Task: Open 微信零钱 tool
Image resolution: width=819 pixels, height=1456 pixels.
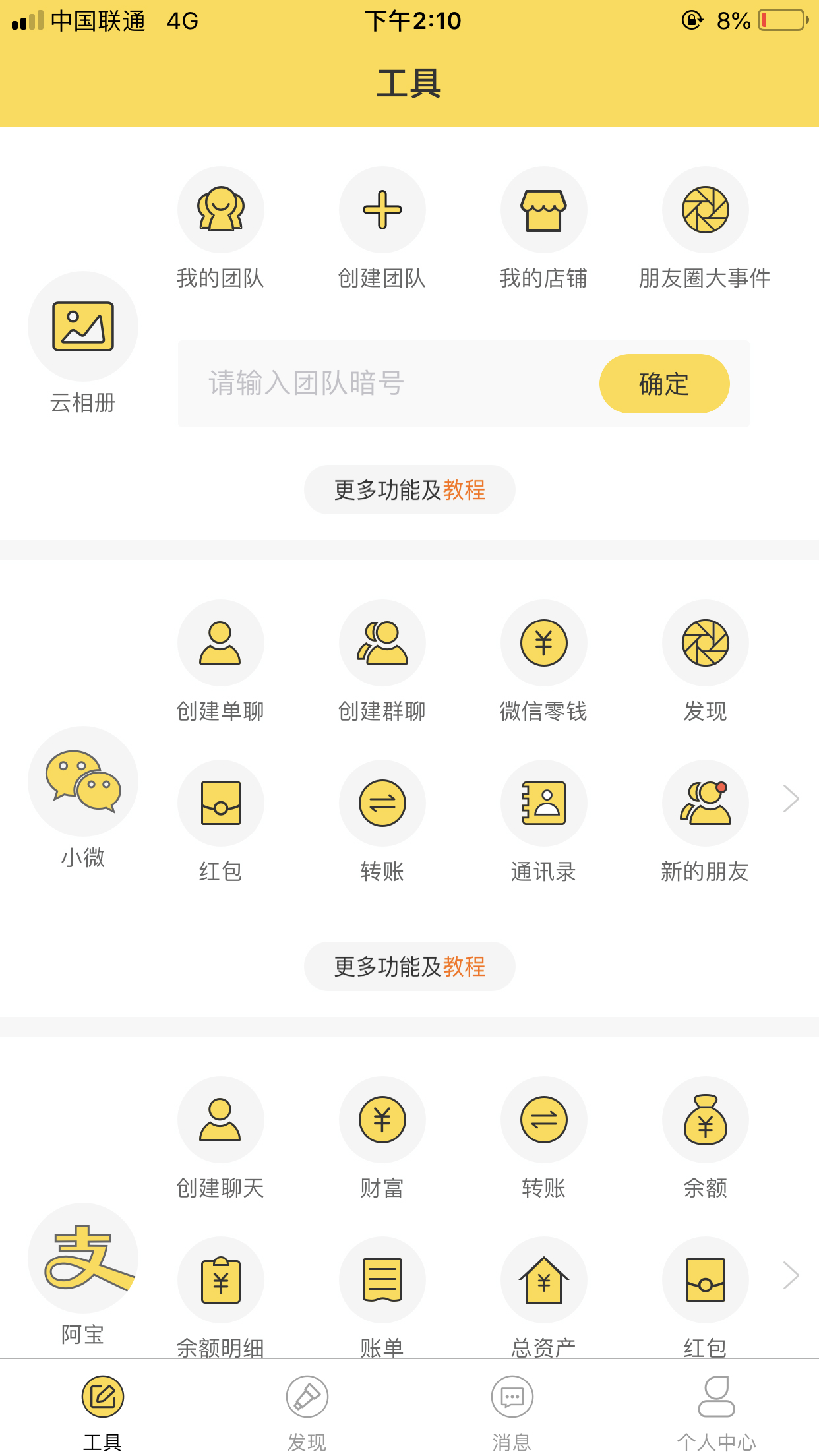Action: [x=543, y=644]
